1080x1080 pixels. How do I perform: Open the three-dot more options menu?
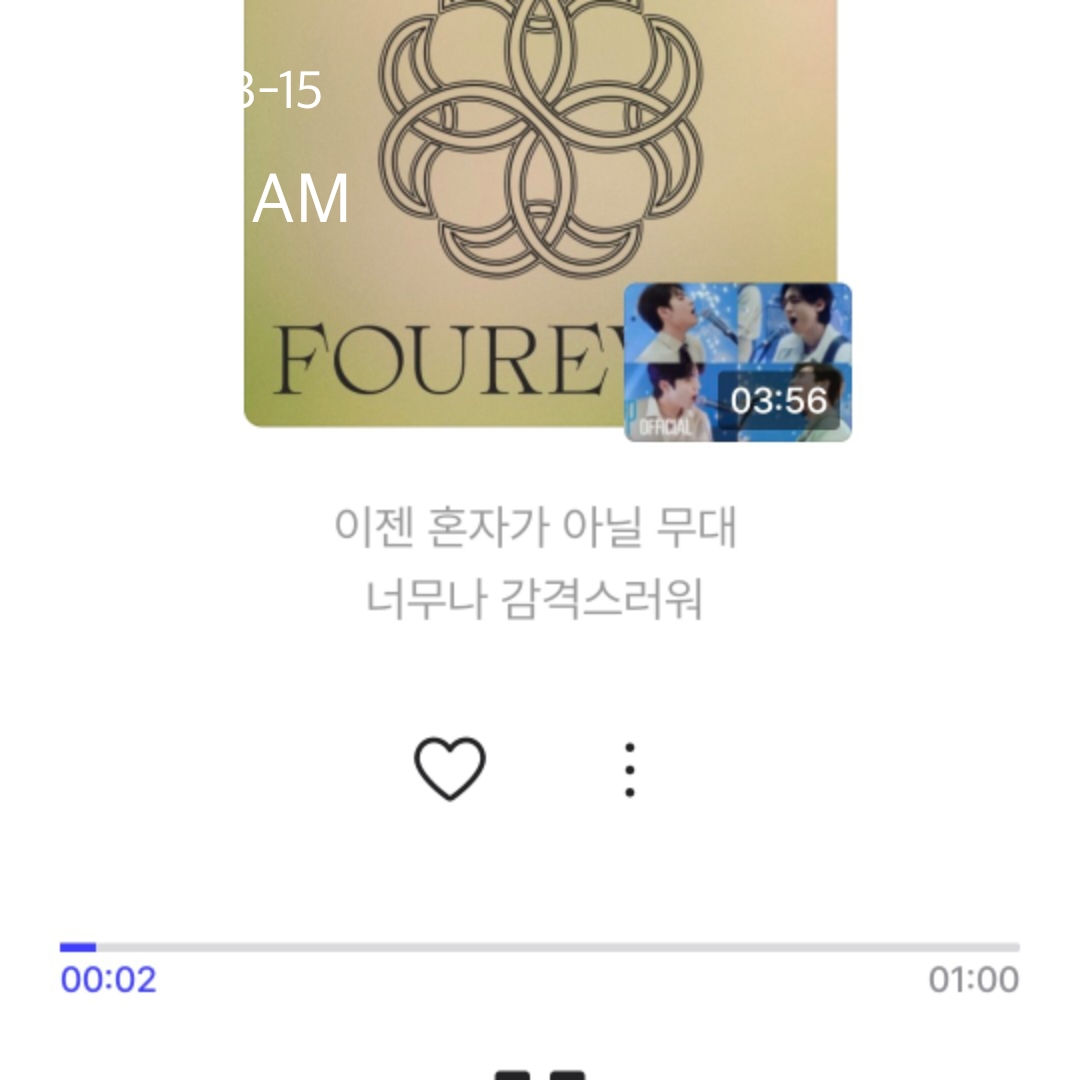pyautogui.click(x=629, y=769)
